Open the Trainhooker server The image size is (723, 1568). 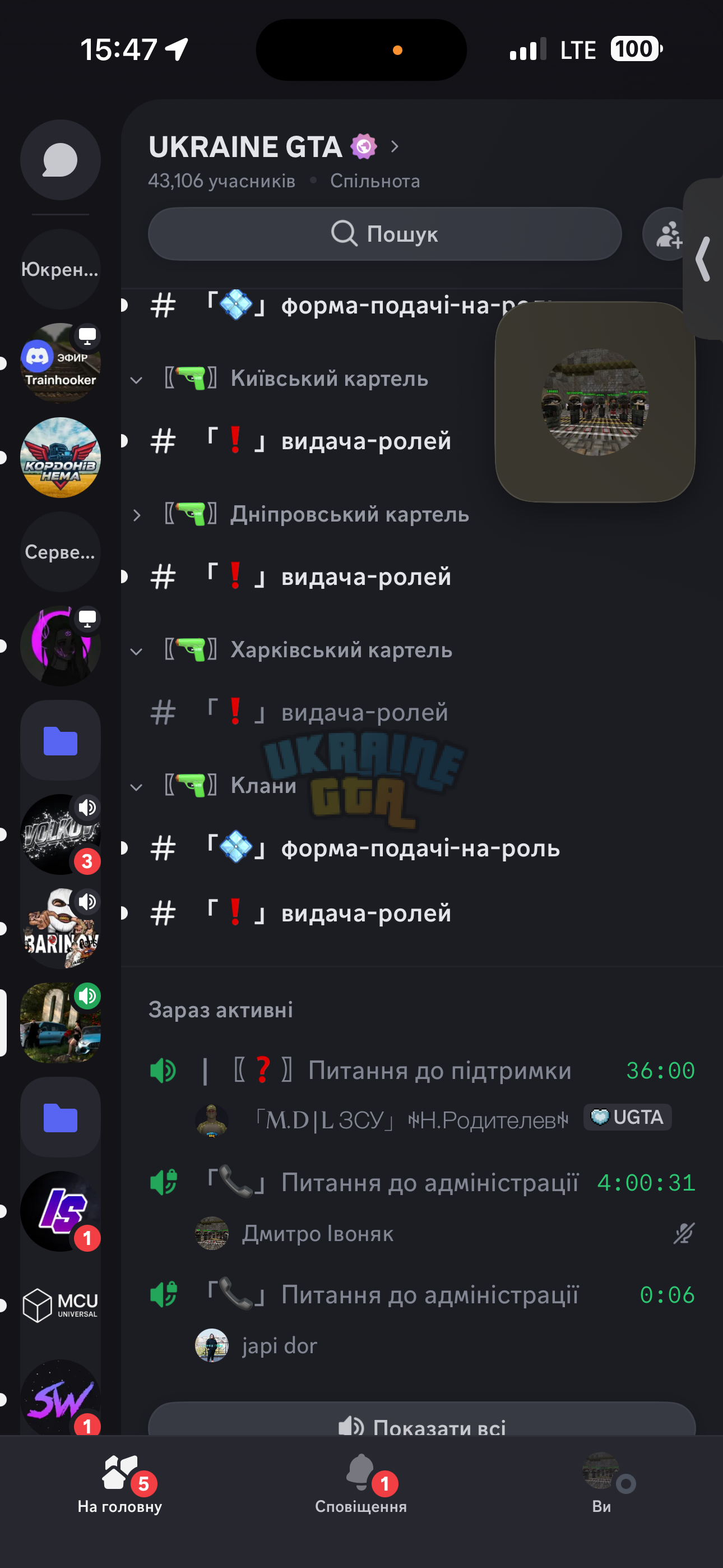(x=61, y=363)
